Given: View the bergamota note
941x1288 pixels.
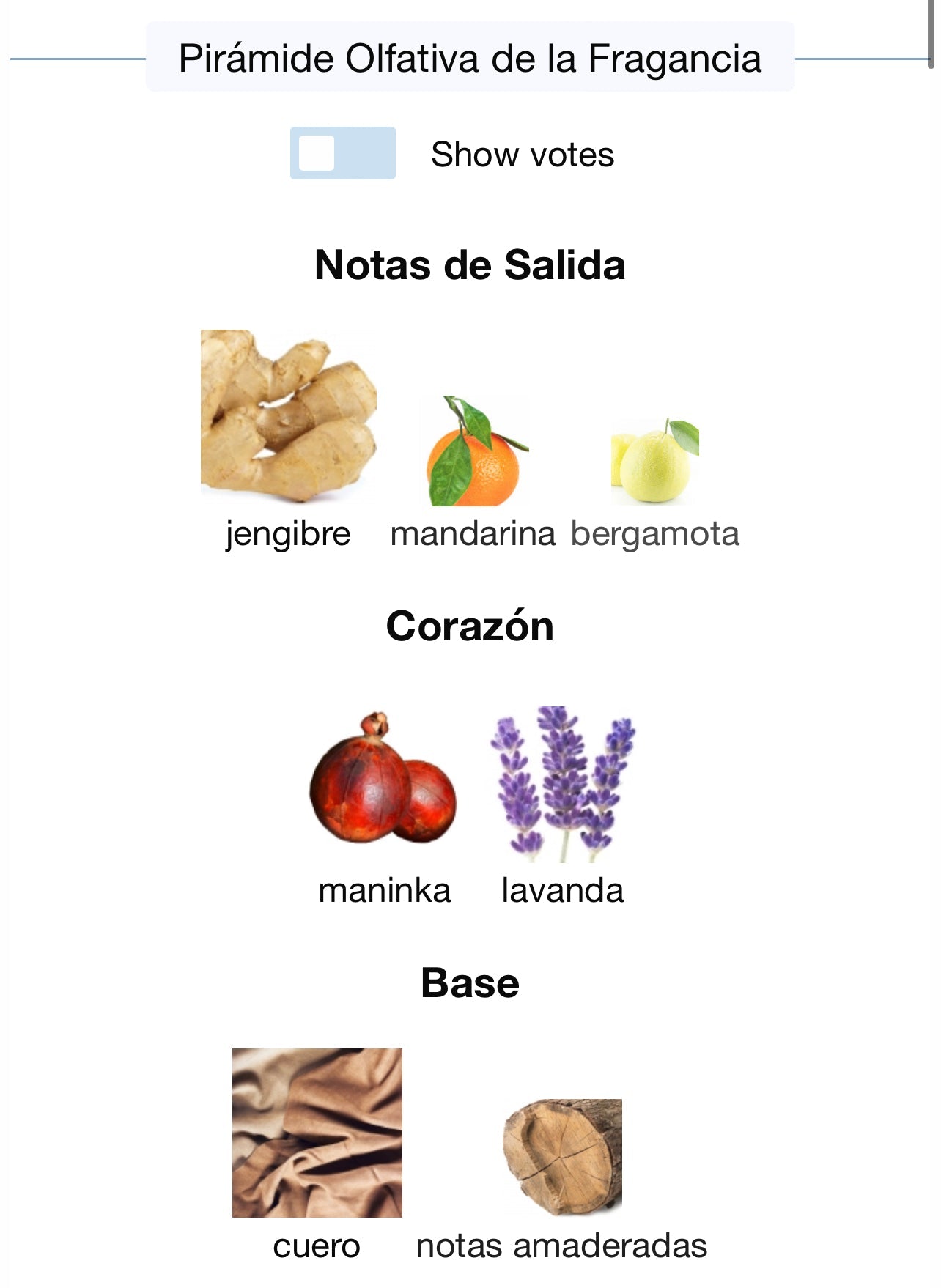Looking at the screenshot, I should point(654,462).
